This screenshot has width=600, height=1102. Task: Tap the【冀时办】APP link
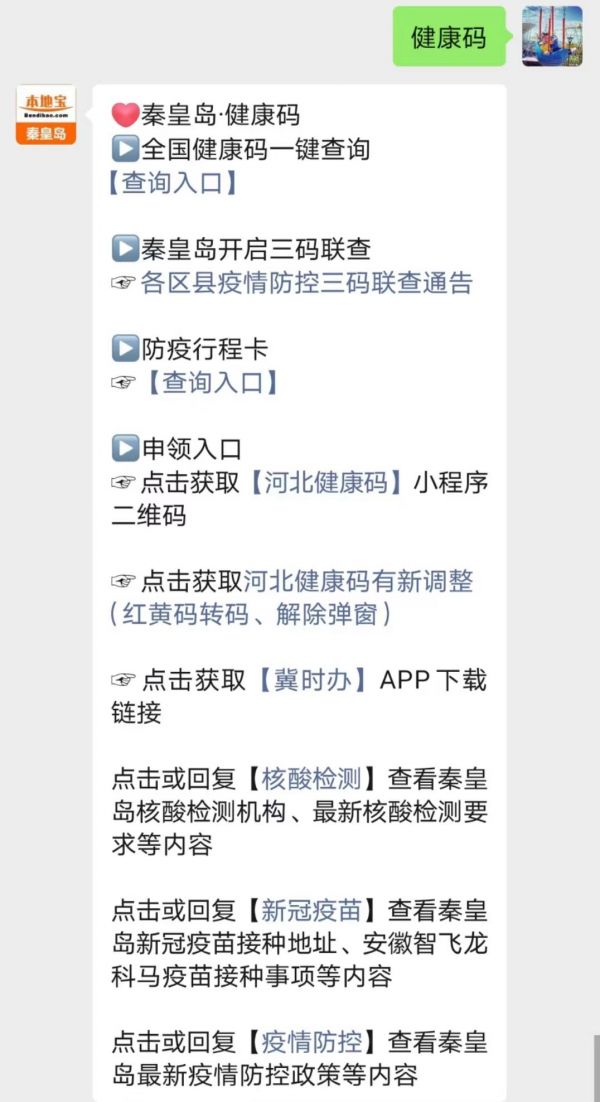[313, 680]
